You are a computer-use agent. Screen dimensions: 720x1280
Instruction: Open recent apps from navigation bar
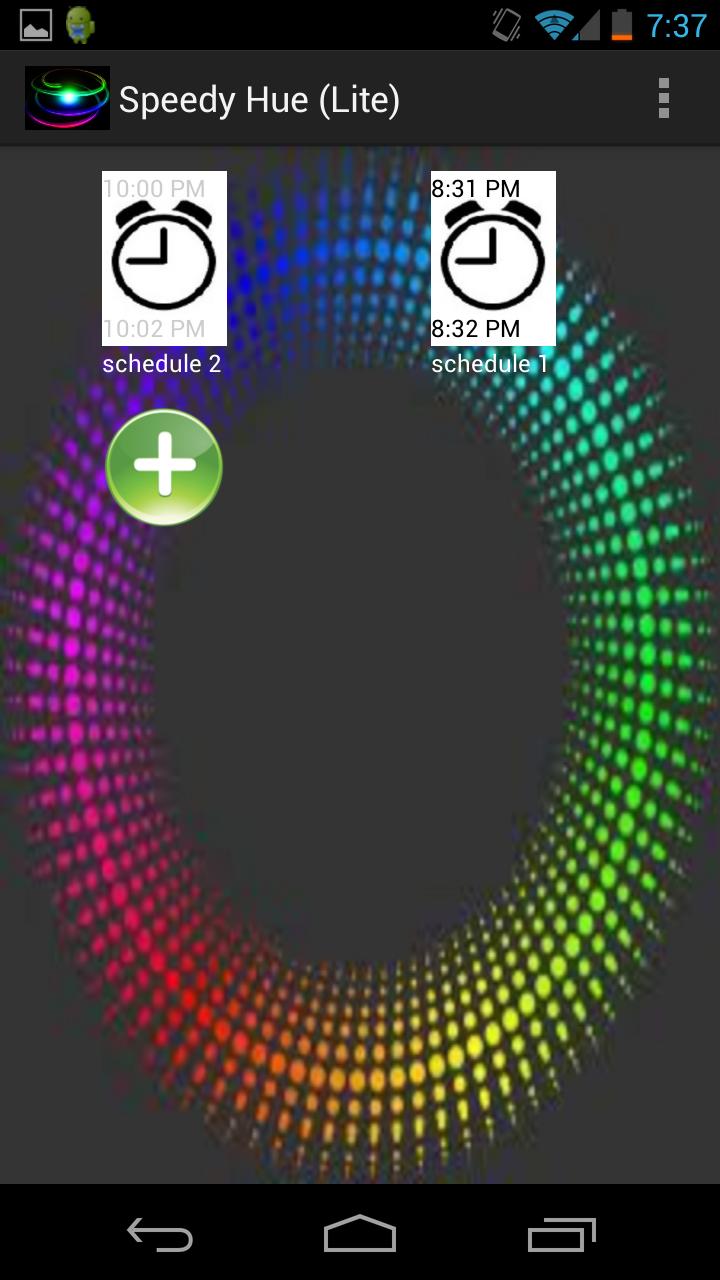click(x=561, y=1235)
